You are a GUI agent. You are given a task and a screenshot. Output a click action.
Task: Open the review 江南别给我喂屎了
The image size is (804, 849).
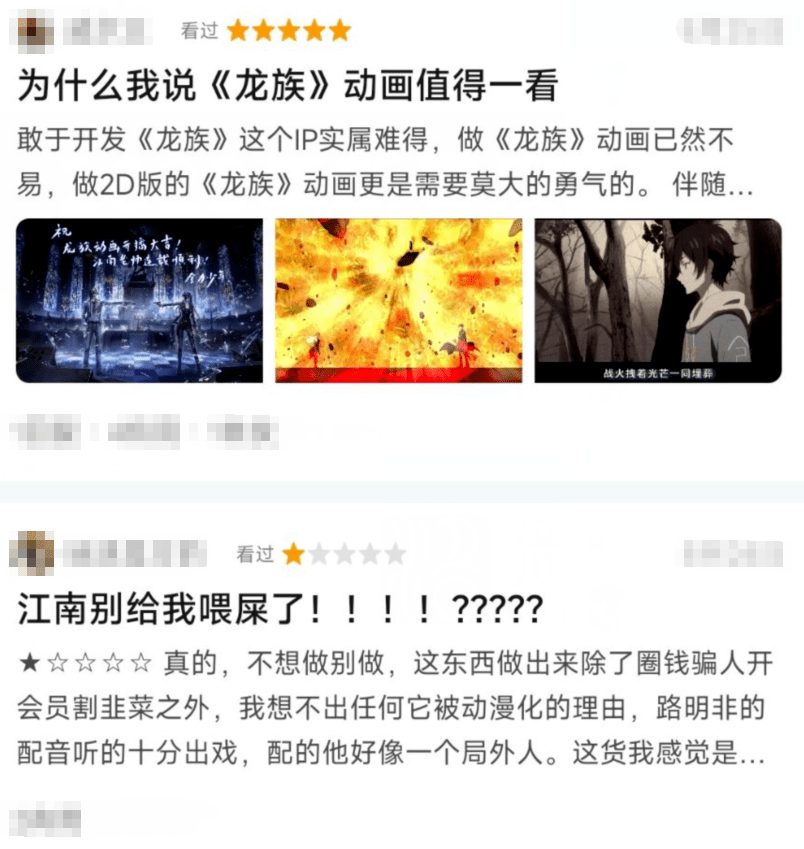pyautogui.click(x=280, y=607)
